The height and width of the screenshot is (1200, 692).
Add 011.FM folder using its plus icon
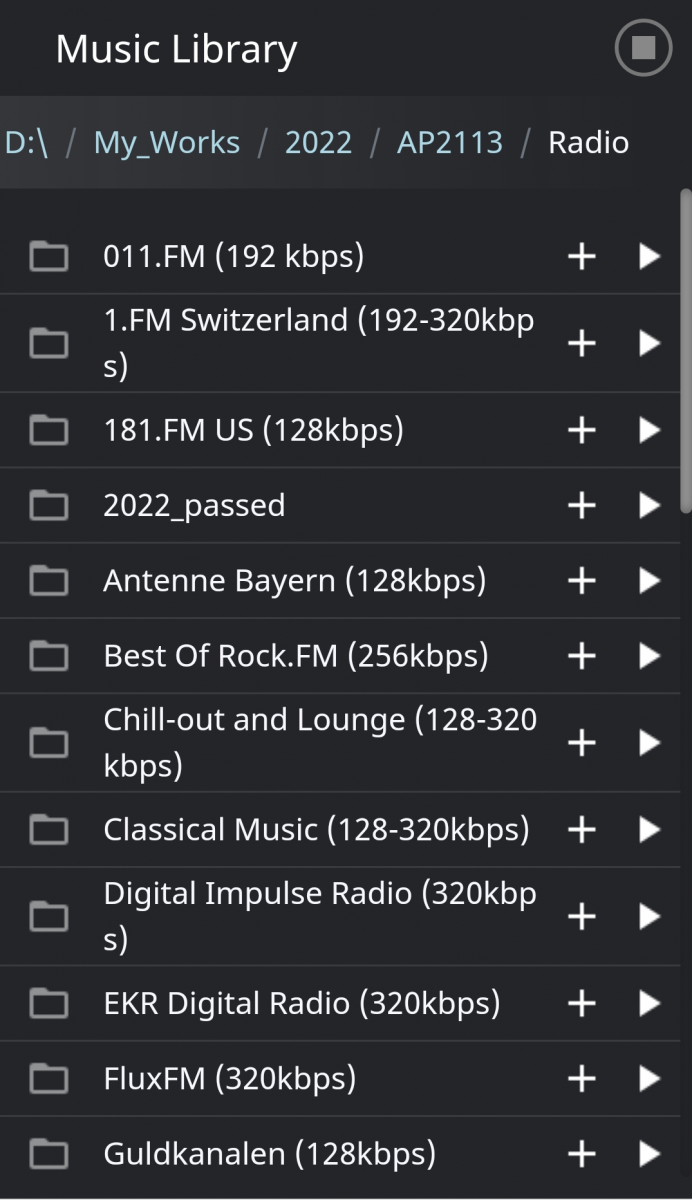coord(582,256)
